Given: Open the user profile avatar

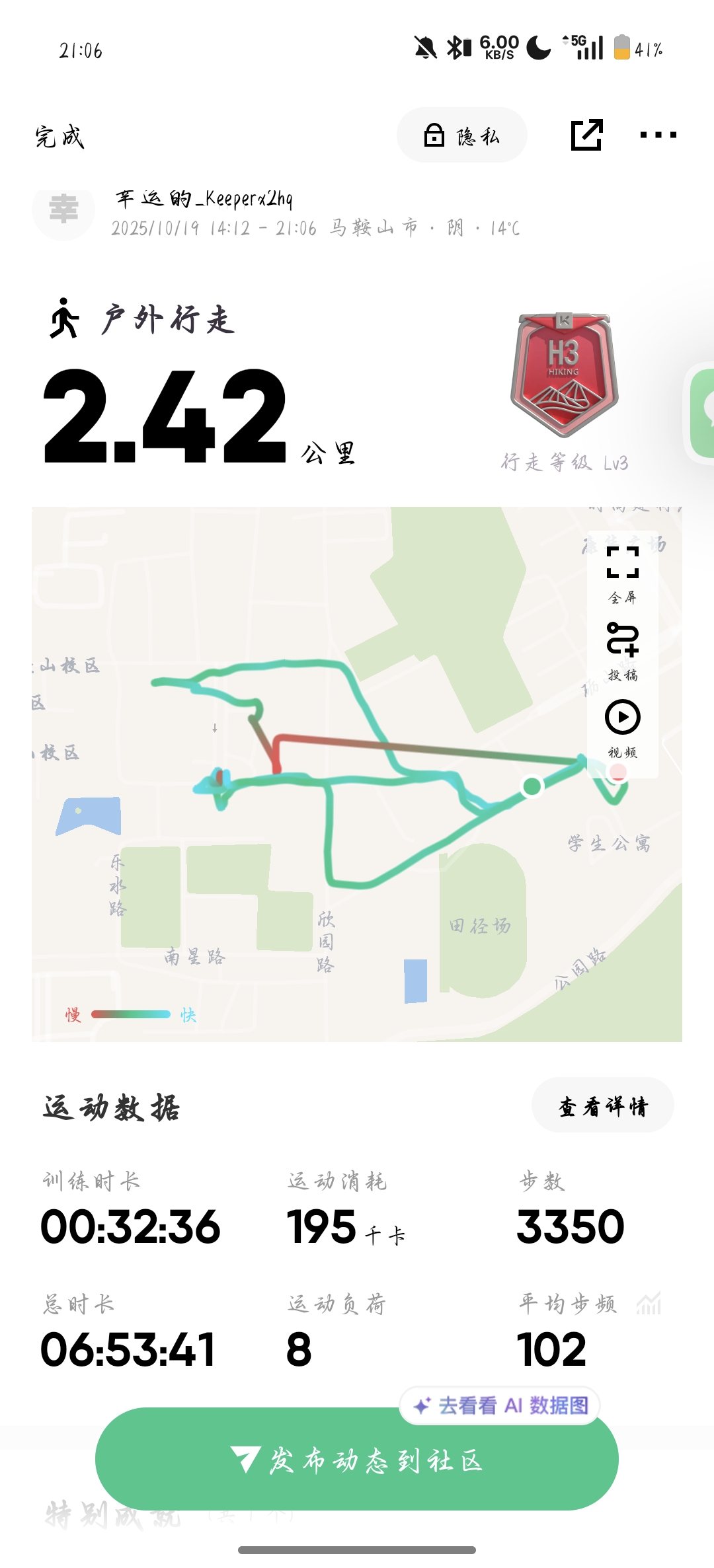Looking at the screenshot, I should (63, 210).
